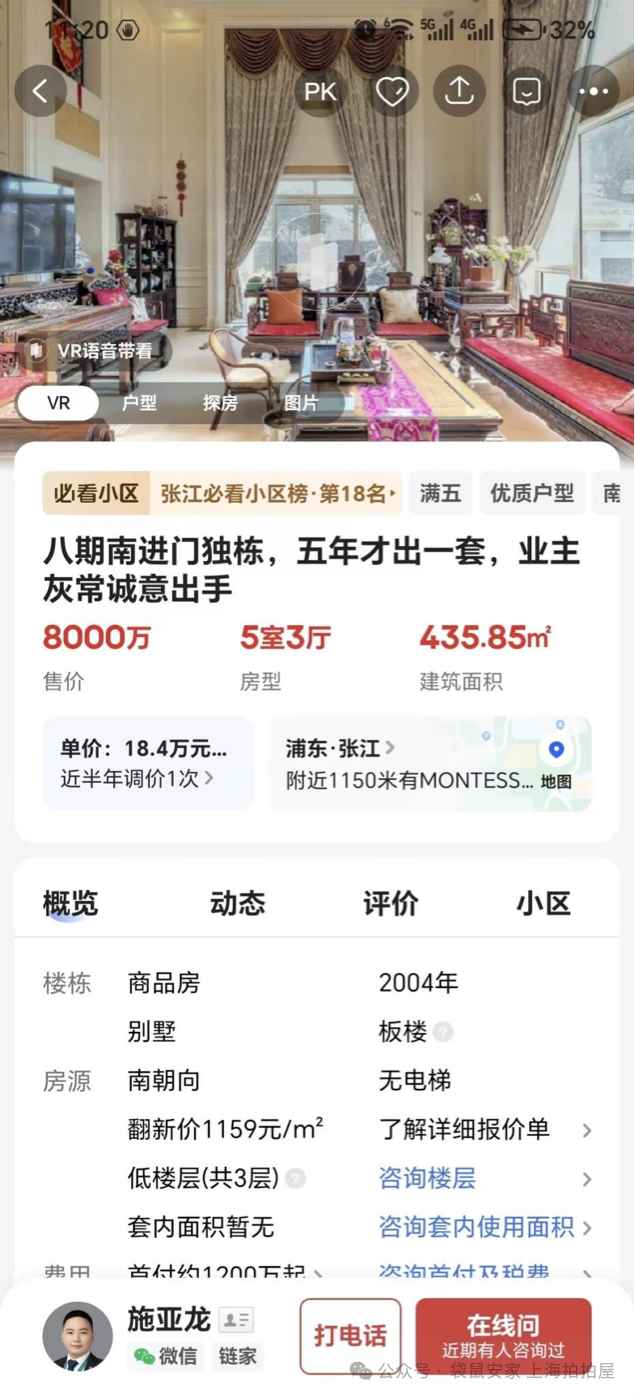Switch to the 探房 media tab
635x1396 pixels.
coord(220,403)
